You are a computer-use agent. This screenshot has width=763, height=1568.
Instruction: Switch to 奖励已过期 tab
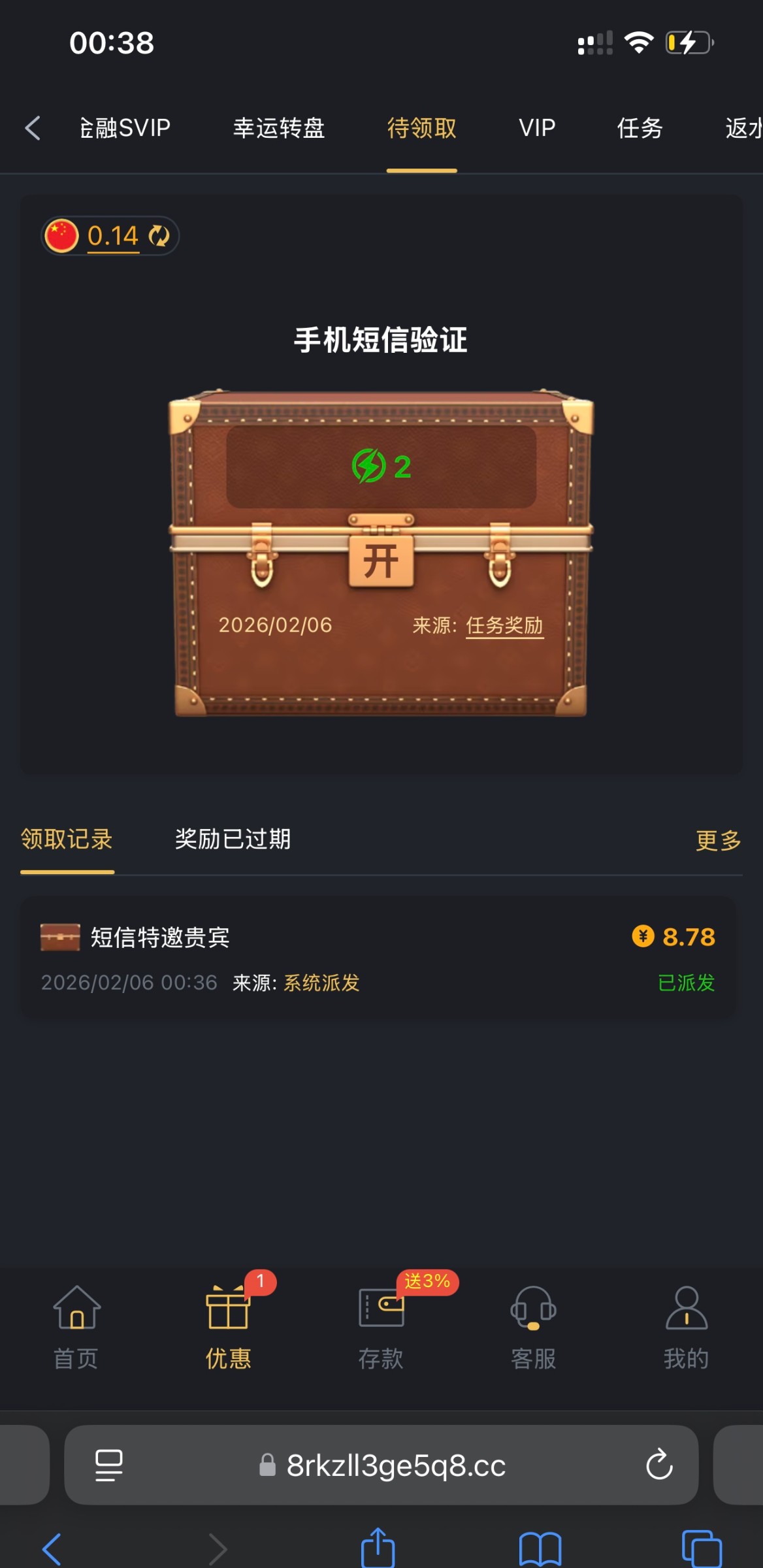point(233,839)
